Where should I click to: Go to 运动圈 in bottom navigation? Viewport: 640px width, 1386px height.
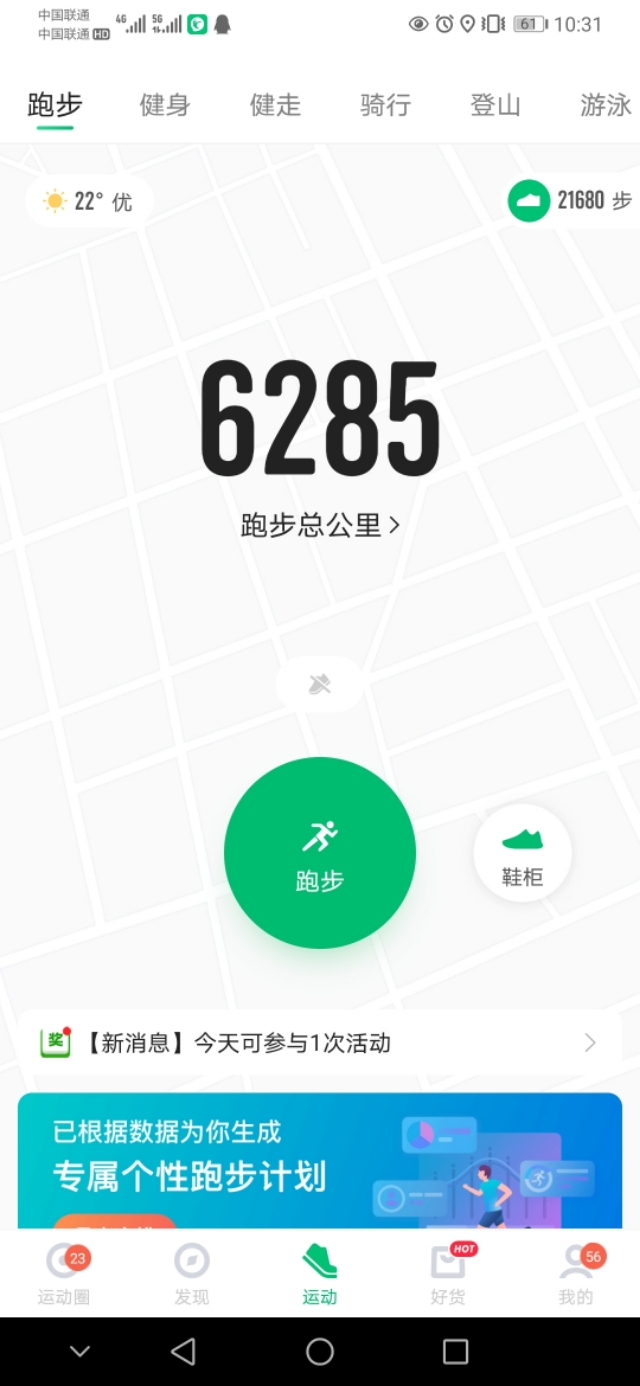point(64,1275)
